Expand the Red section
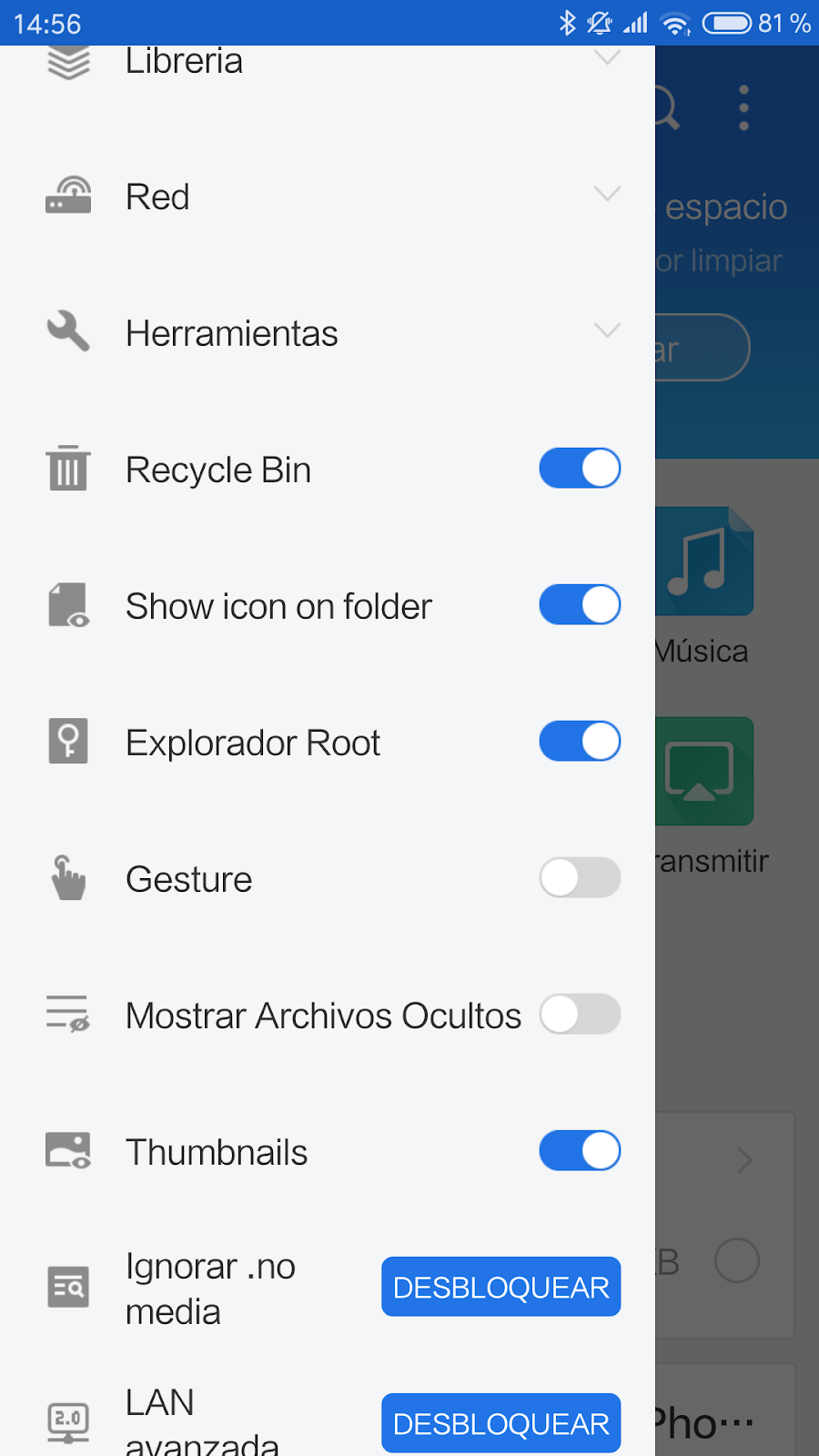The image size is (819, 1456). (x=606, y=195)
